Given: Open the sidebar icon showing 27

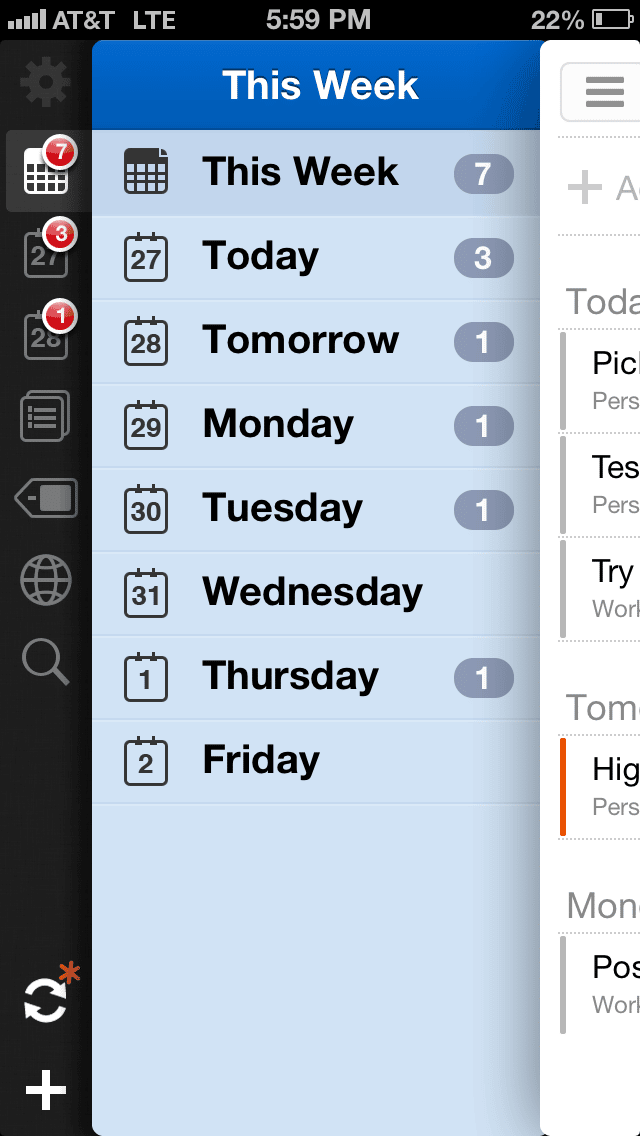Looking at the screenshot, I should point(46,253).
